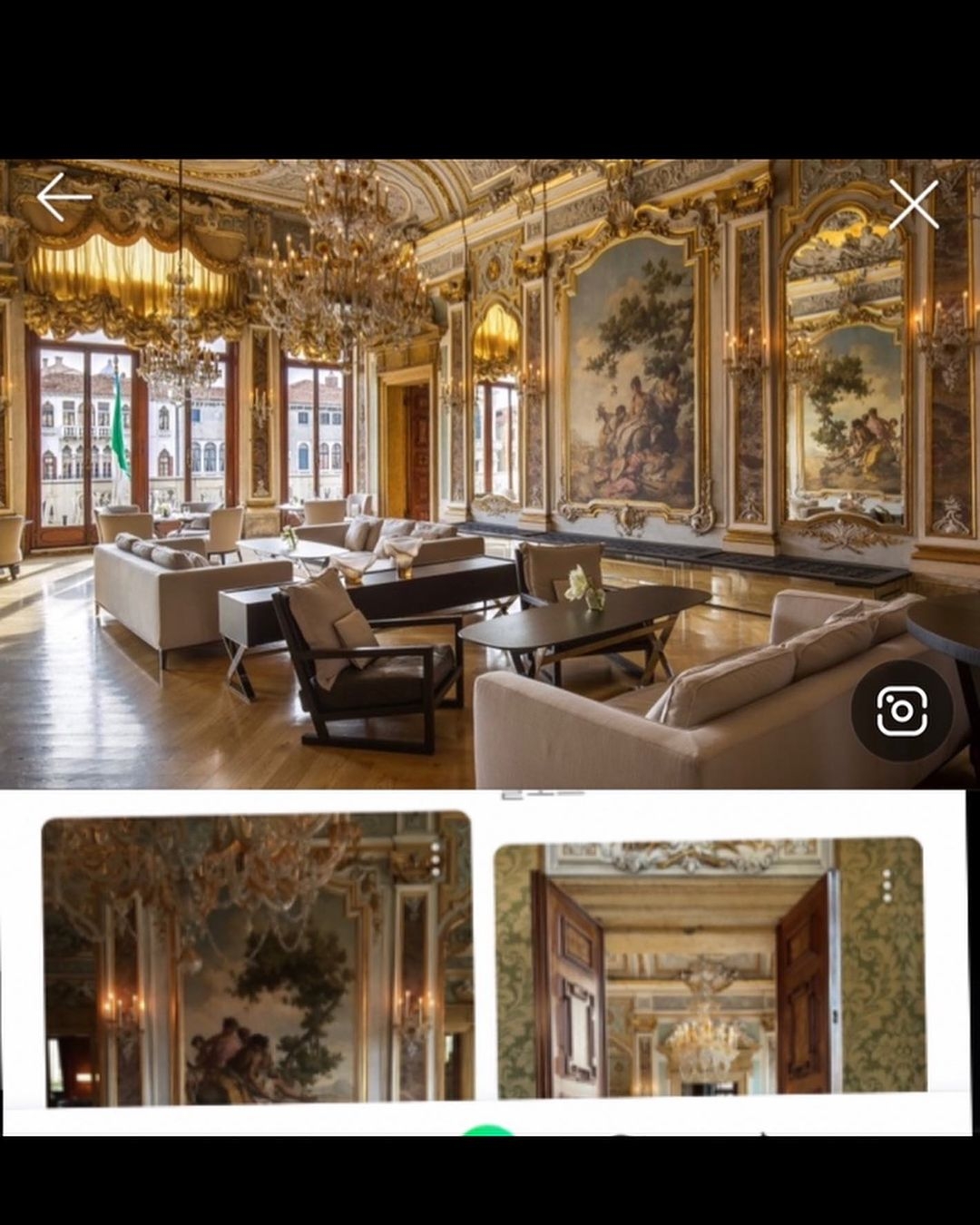Close the image viewer
Viewport: 980px width, 1225px height.
click(914, 204)
